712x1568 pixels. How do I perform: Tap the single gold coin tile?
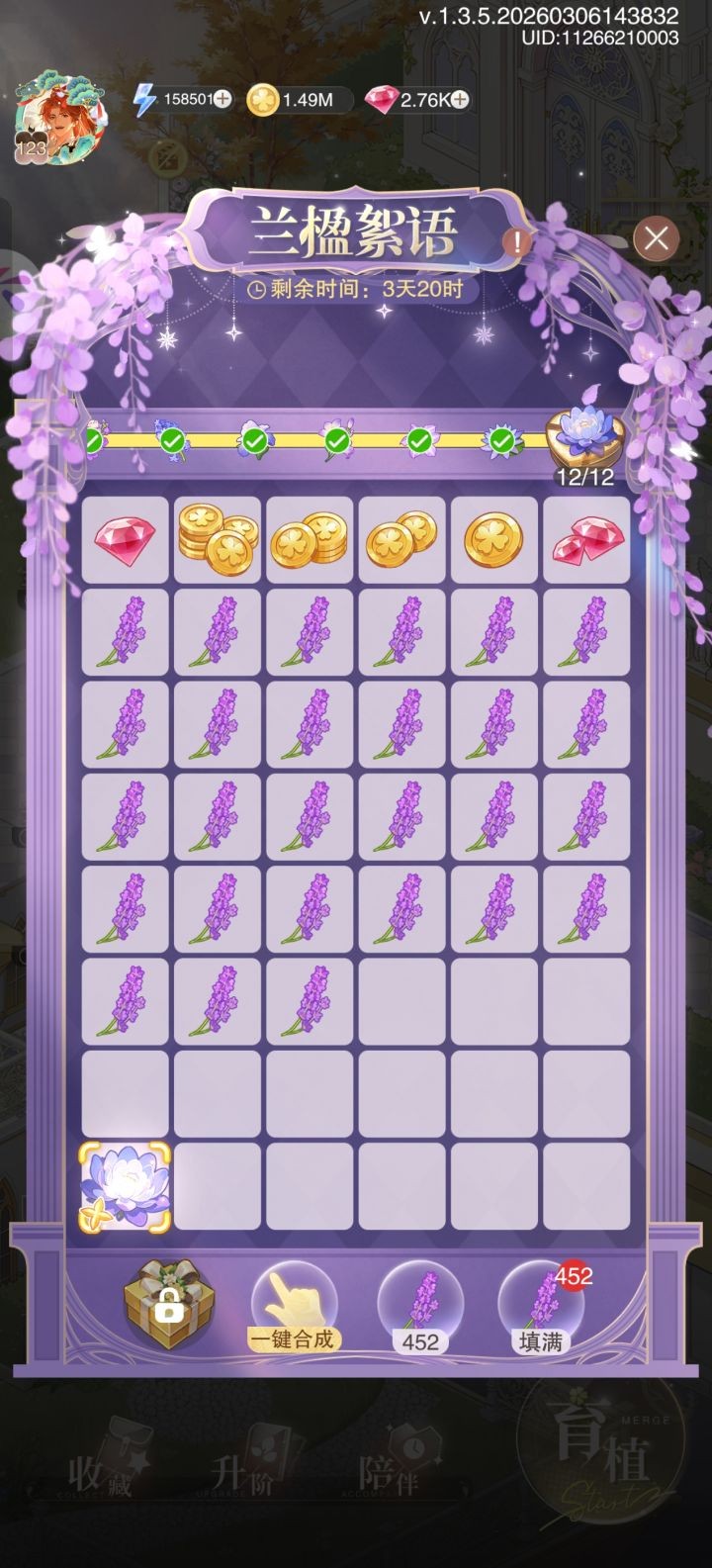point(493,540)
